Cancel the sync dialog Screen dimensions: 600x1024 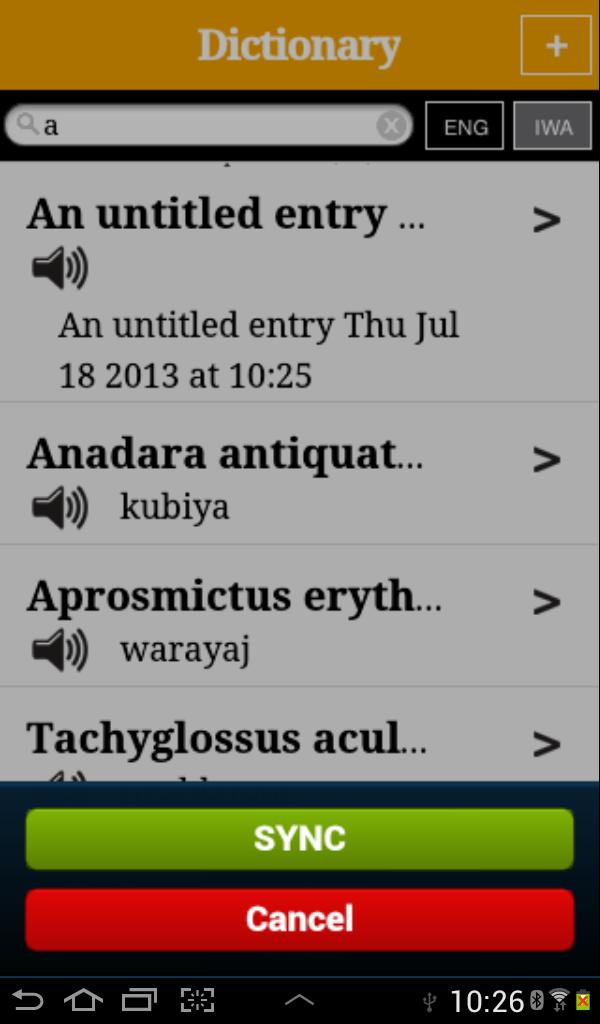tap(300, 918)
